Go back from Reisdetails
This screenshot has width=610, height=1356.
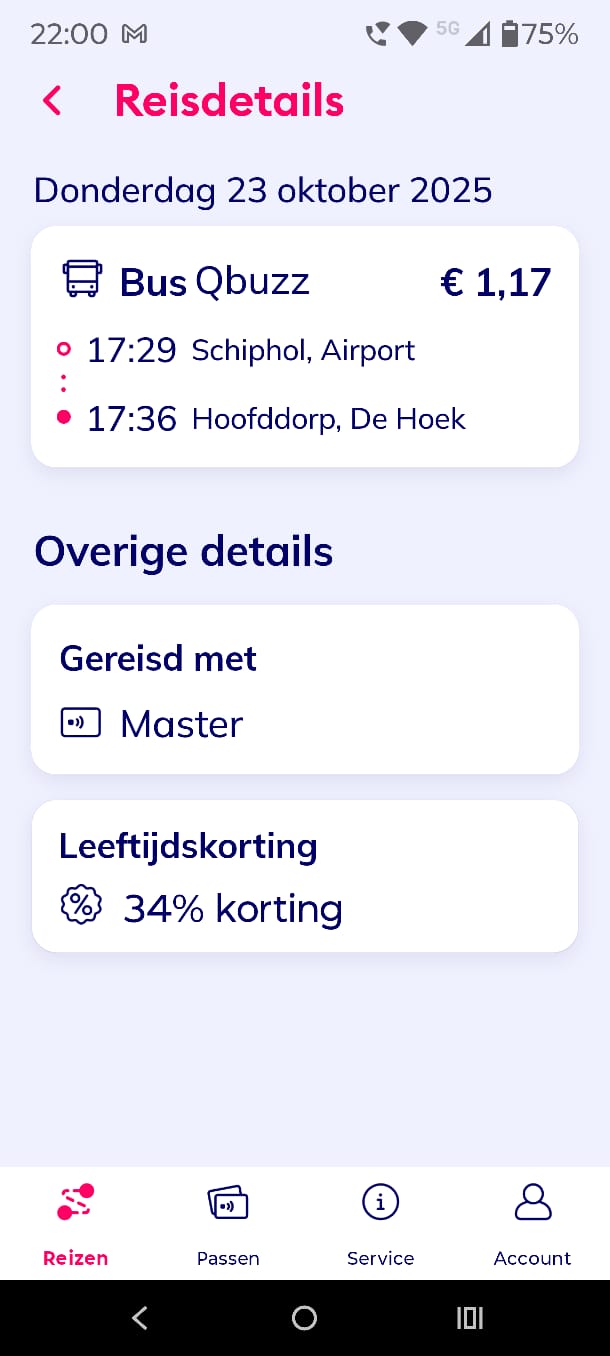click(52, 101)
